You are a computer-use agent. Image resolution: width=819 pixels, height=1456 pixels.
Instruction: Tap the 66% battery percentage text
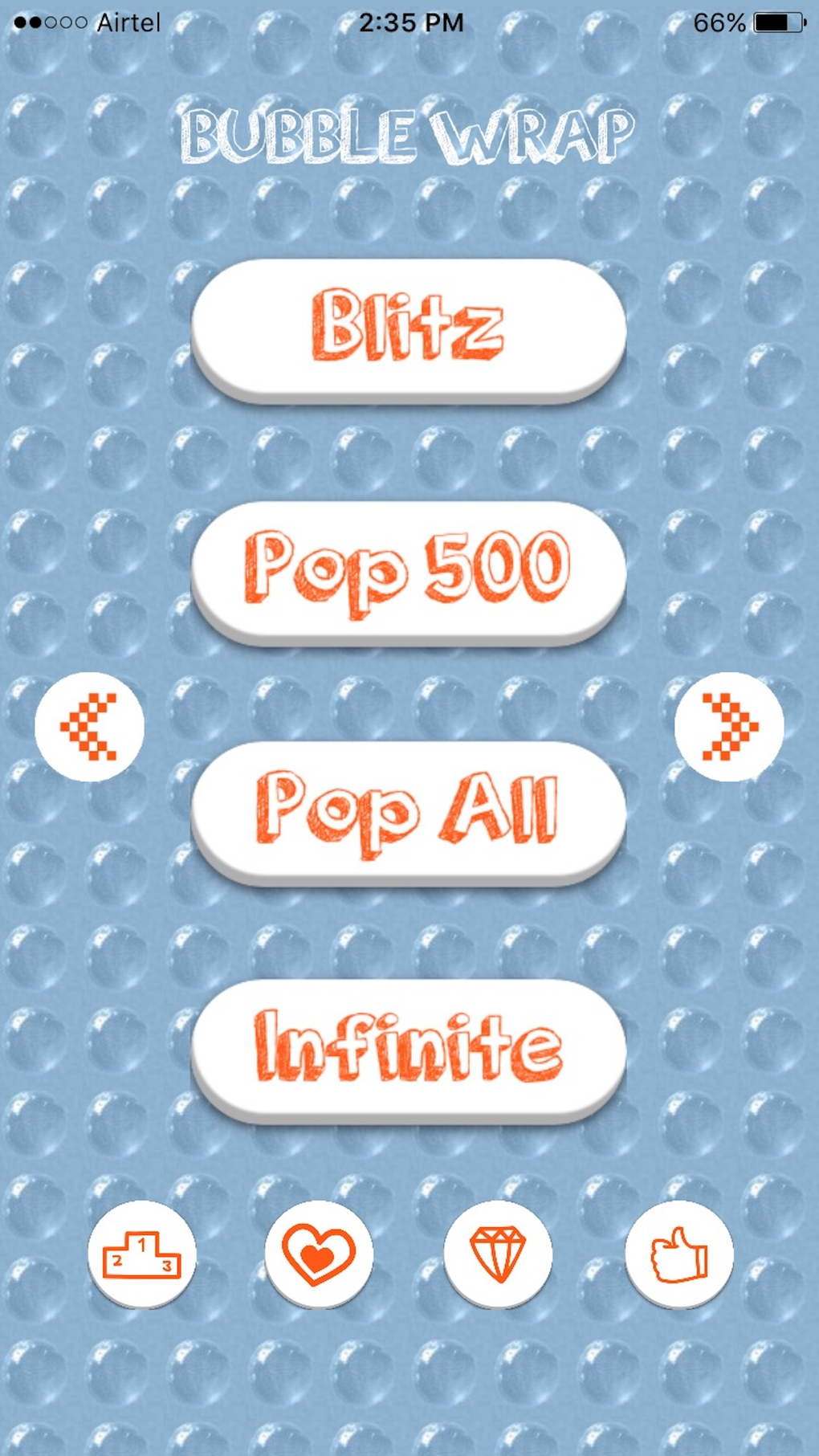(720, 23)
